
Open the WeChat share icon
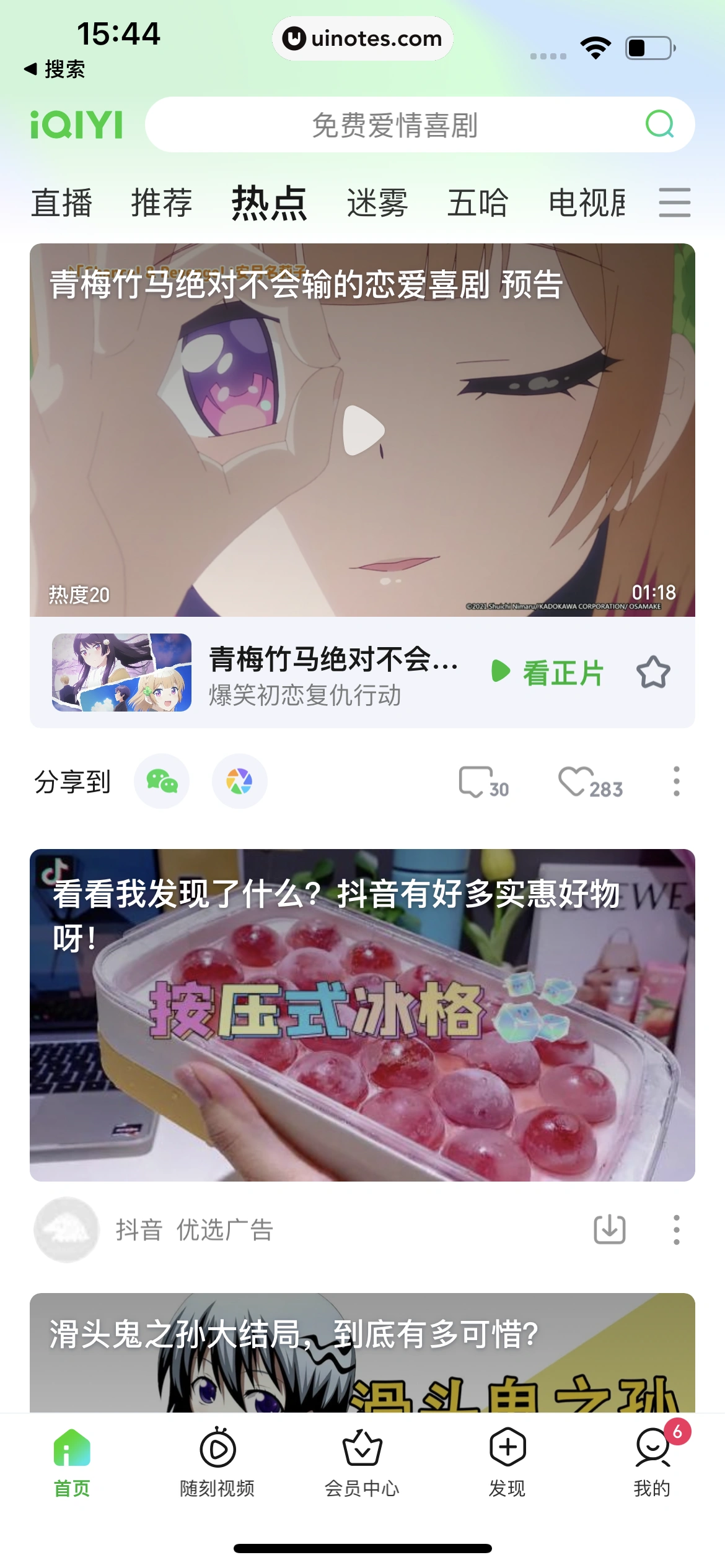click(161, 781)
